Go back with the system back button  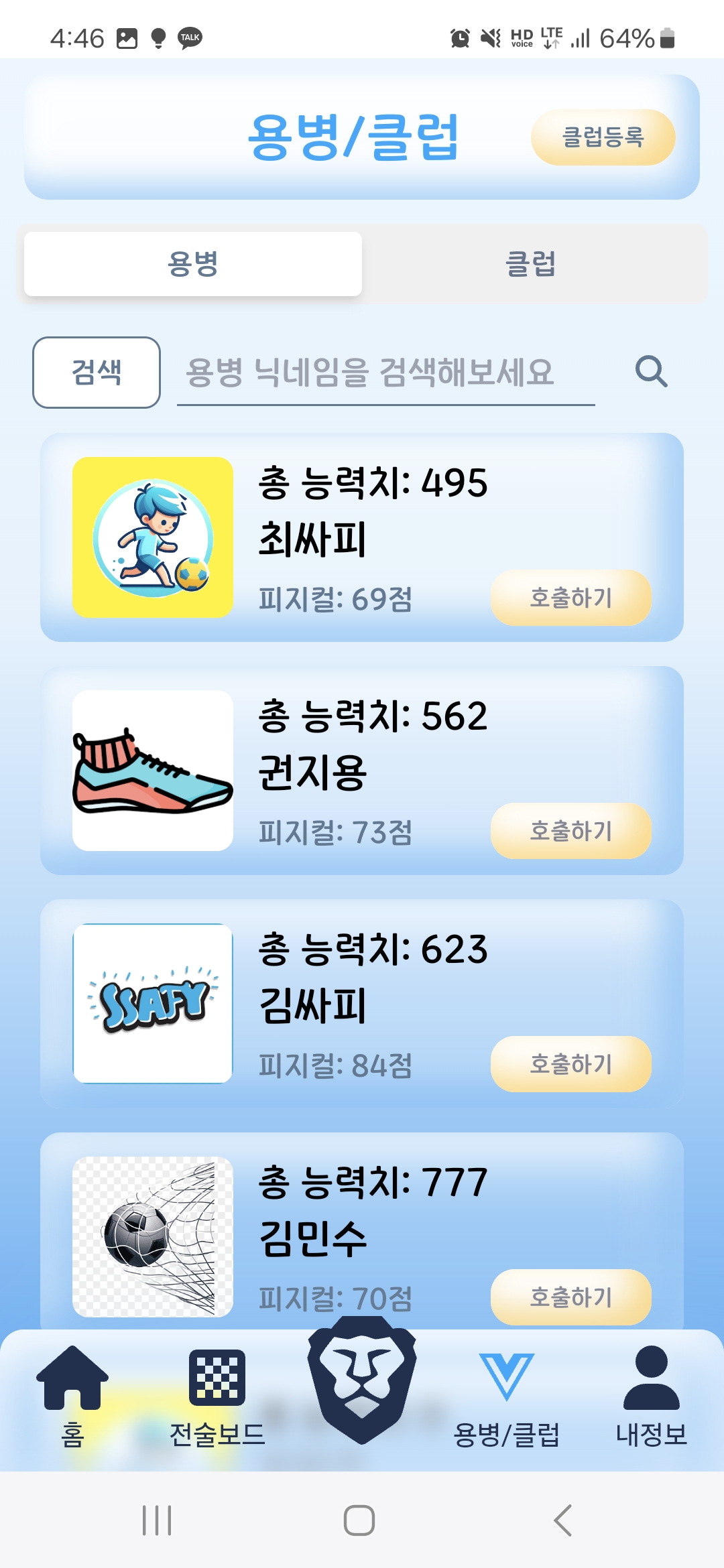pos(563,1520)
